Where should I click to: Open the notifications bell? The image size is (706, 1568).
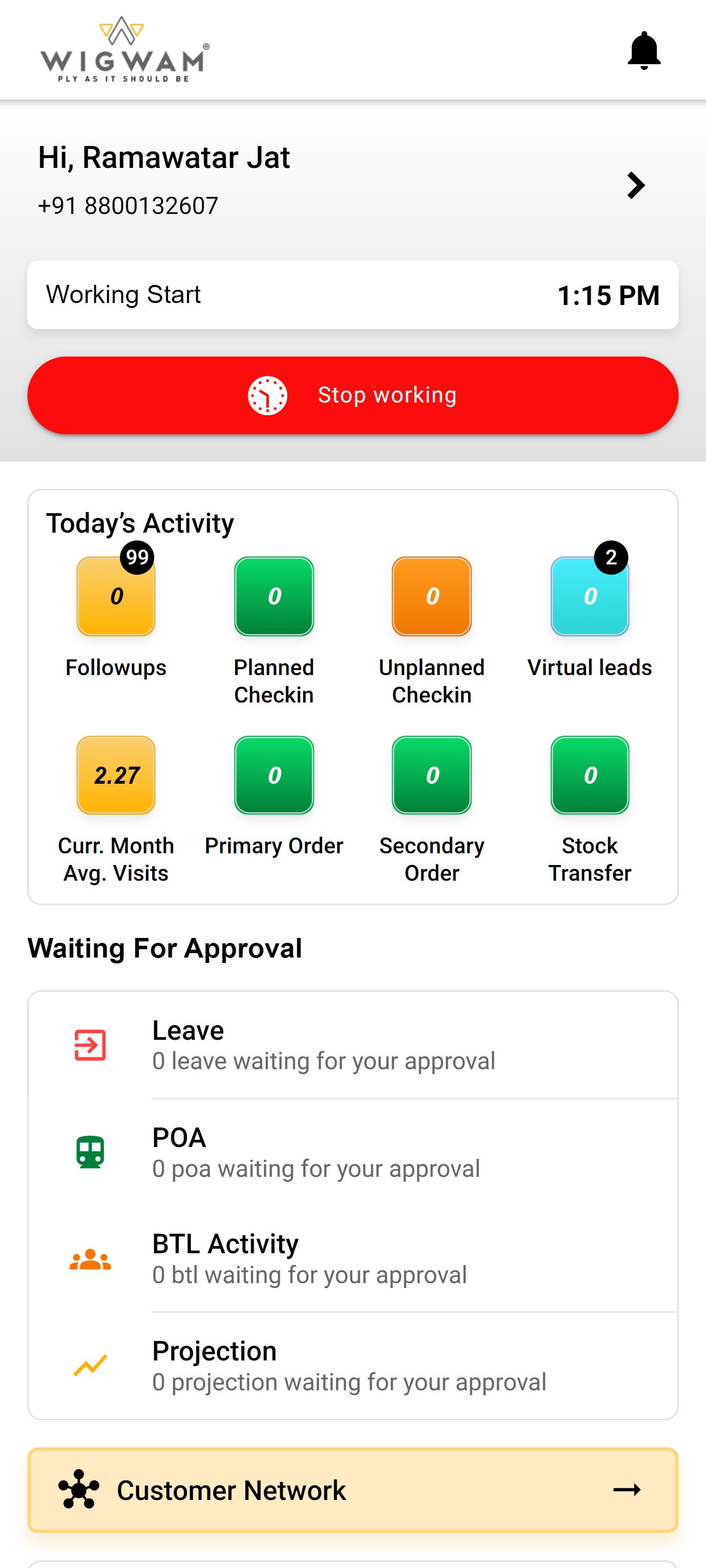click(x=644, y=50)
